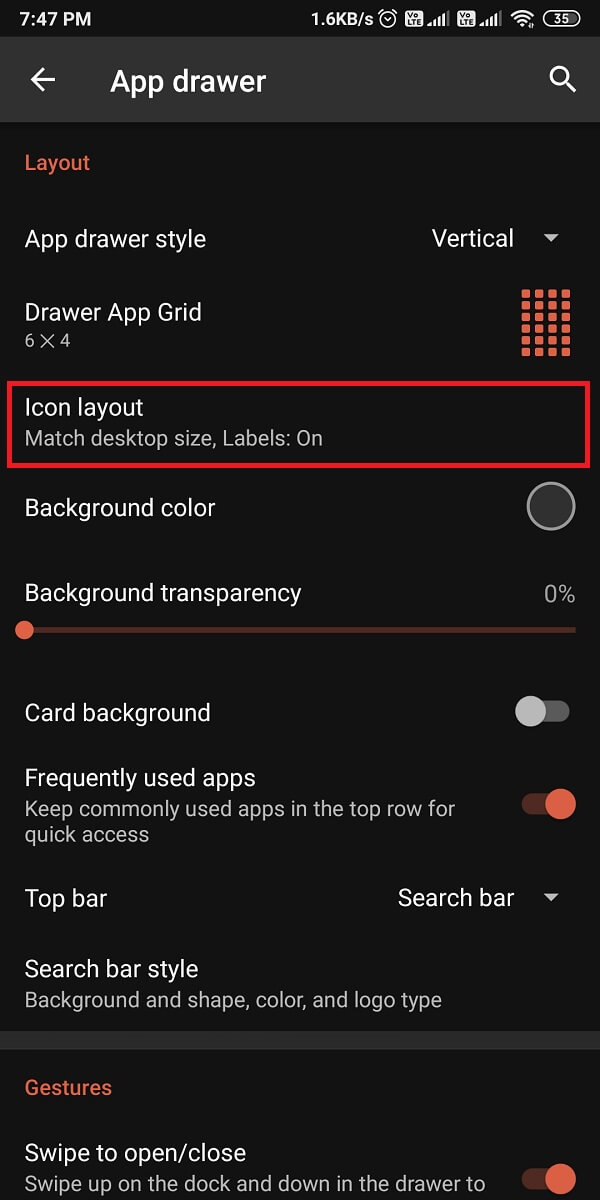This screenshot has height=1200, width=600.
Task: Expand the Top bar dropdown
Action: [477, 898]
